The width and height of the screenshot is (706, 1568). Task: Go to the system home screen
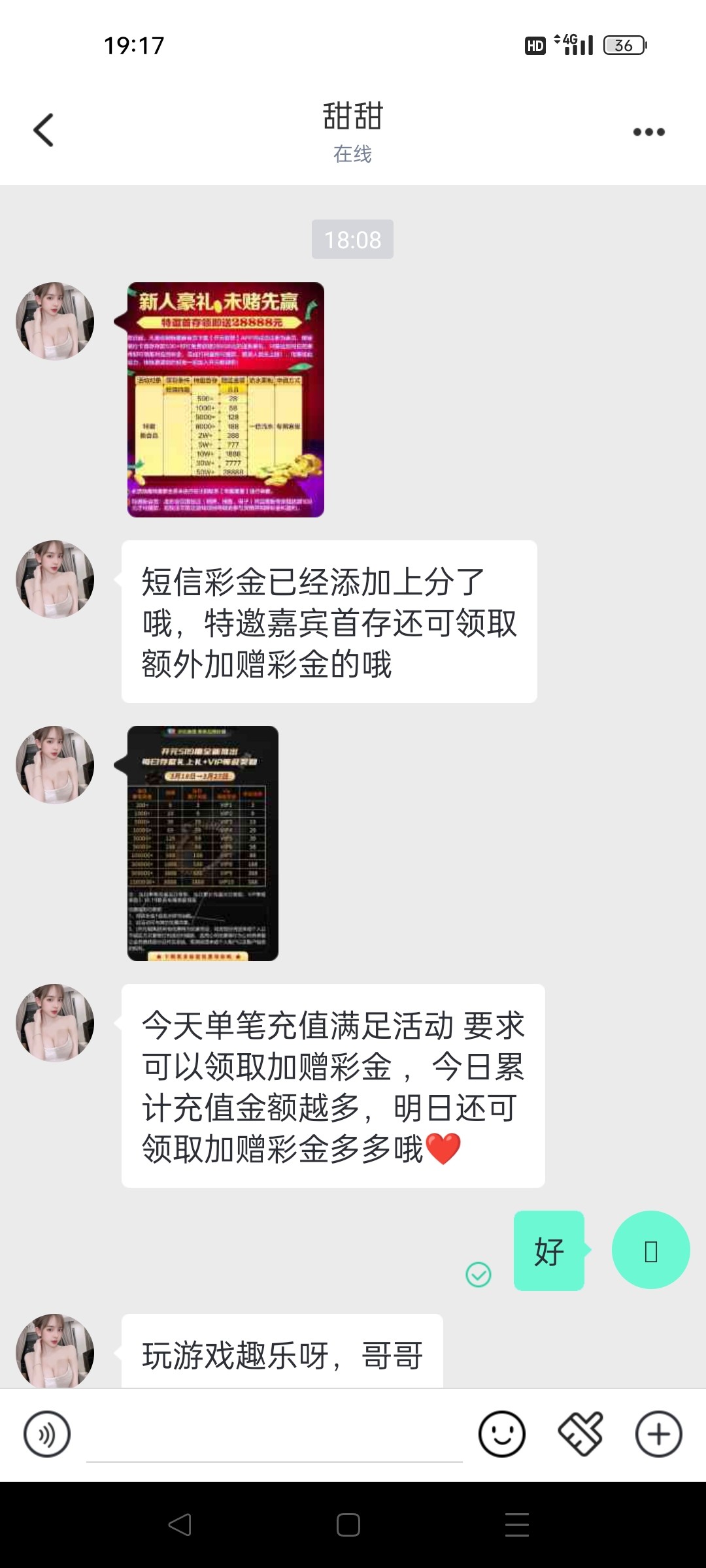click(x=348, y=1525)
